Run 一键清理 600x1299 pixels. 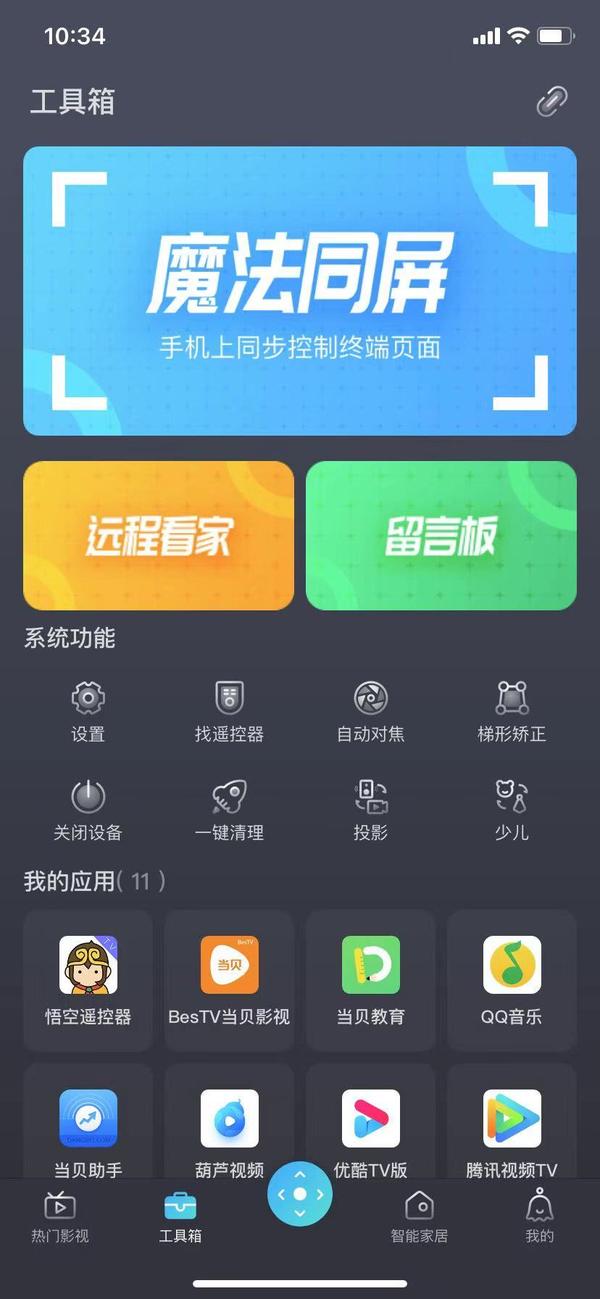pyautogui.click(x=229, y=808)
